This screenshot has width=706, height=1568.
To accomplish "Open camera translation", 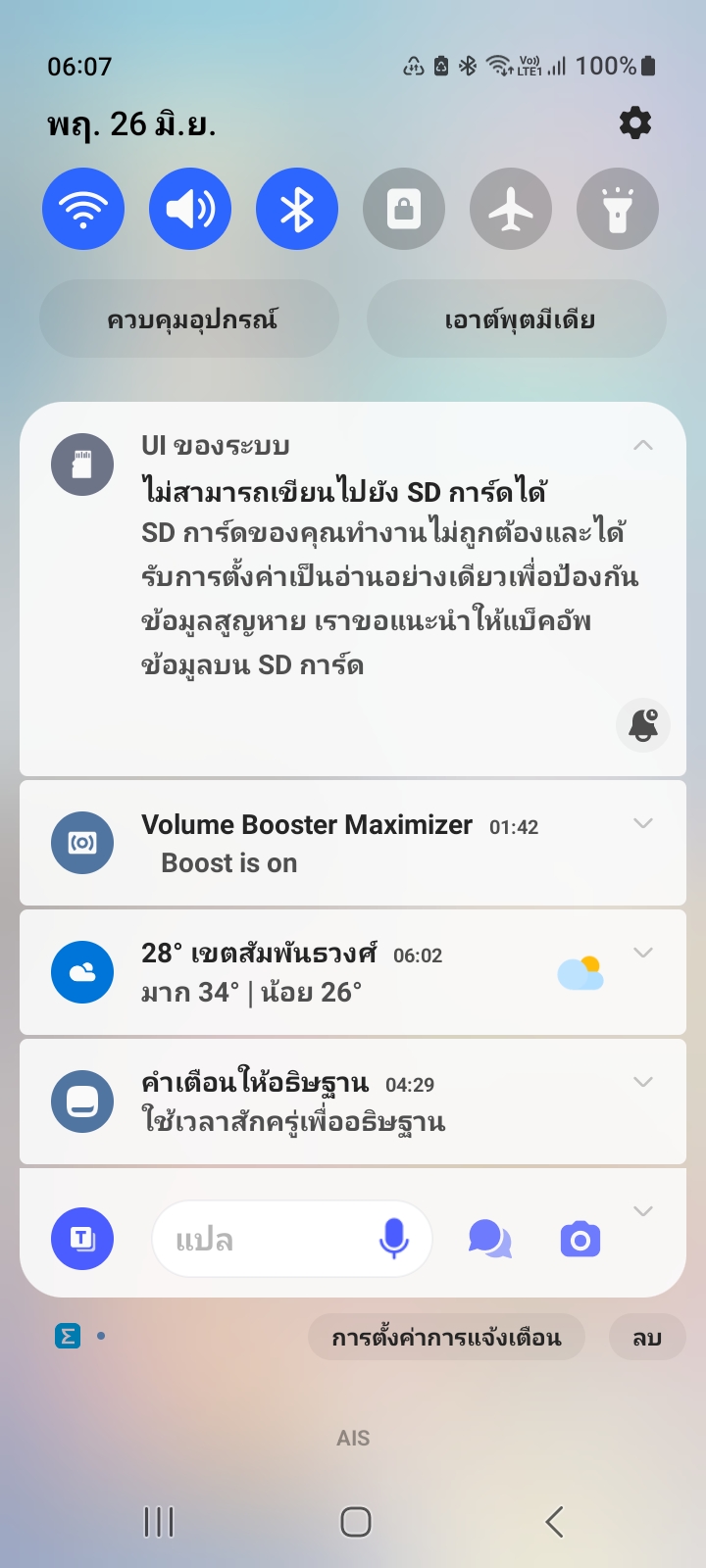I will coord(580,1239).
